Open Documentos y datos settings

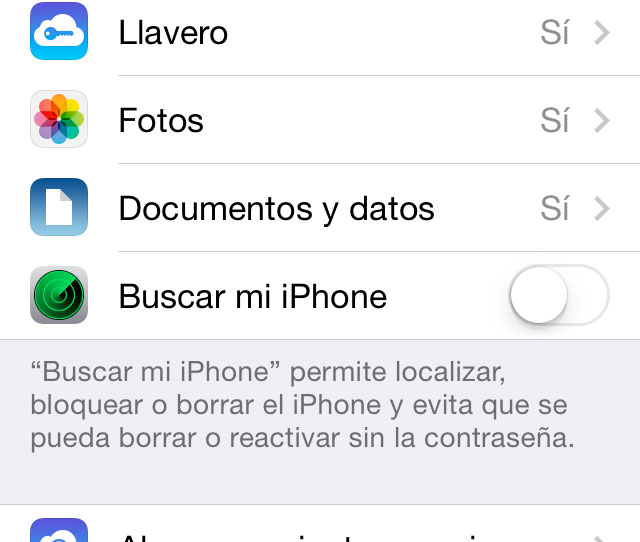tap(320, 208)
